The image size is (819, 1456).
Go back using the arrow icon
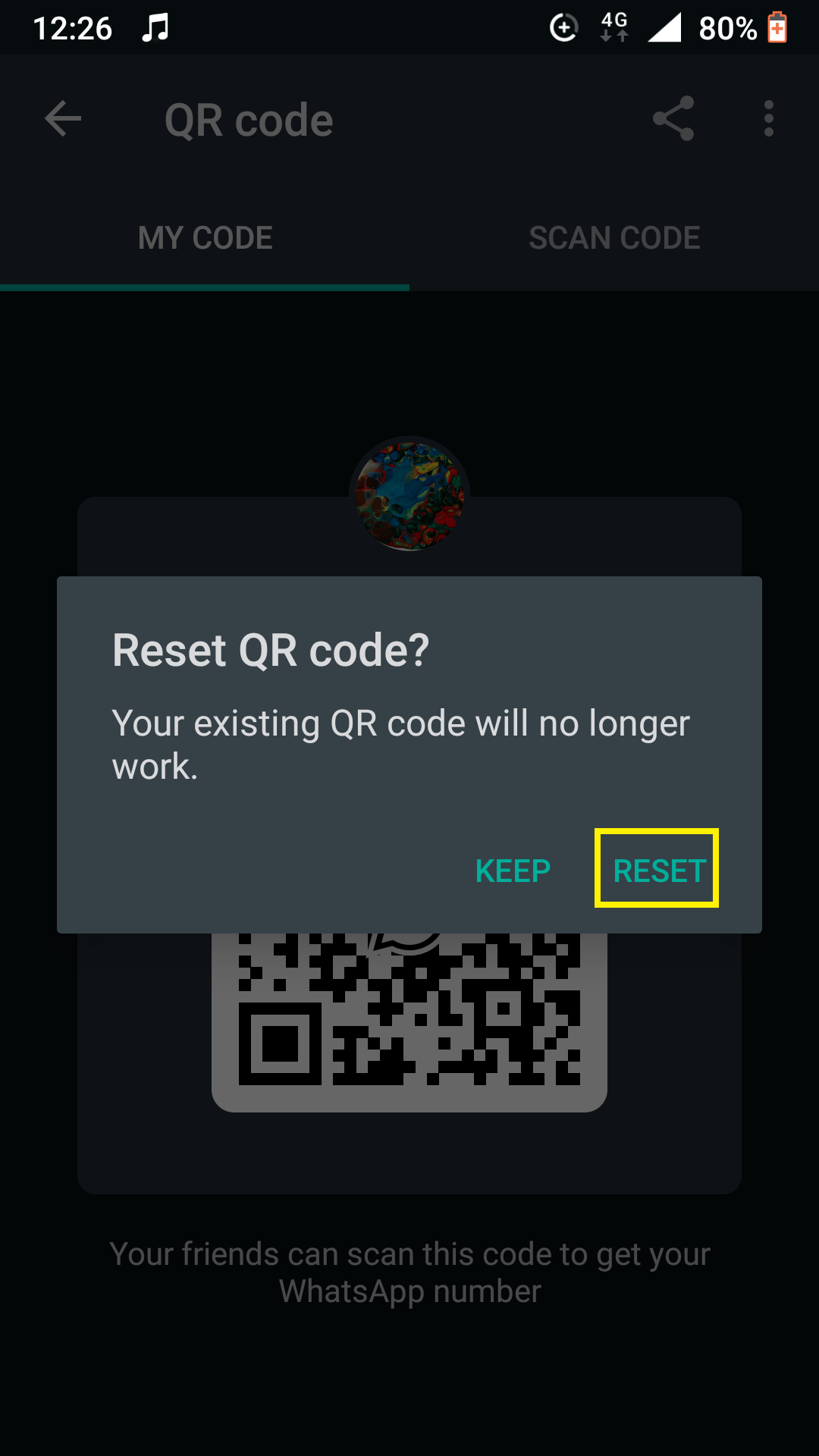tap(63, 119)
